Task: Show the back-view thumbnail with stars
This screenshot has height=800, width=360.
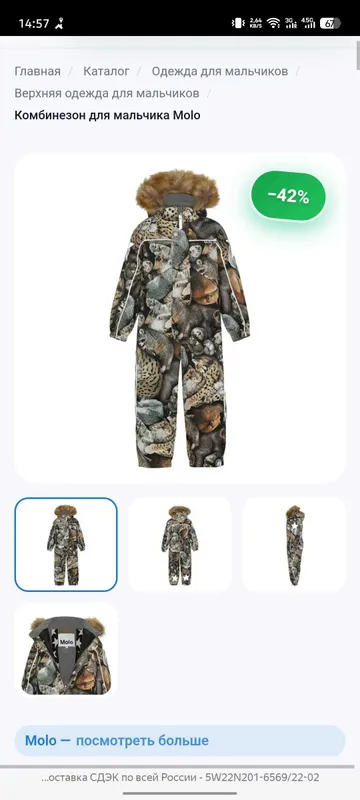Action: [179, 544]
